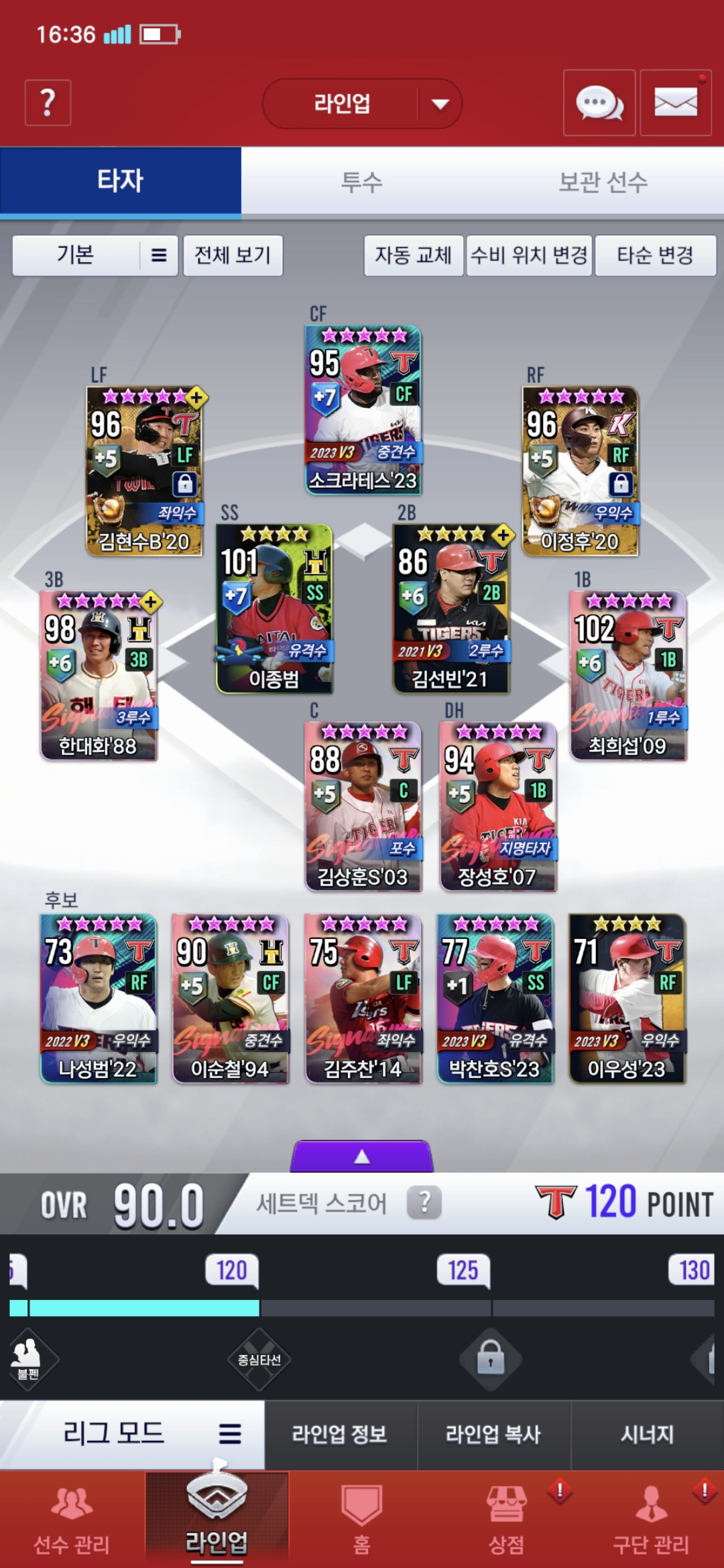
Task: Open the 세트덱 스코어 help icon
Action: click(x=424, y=1203)
